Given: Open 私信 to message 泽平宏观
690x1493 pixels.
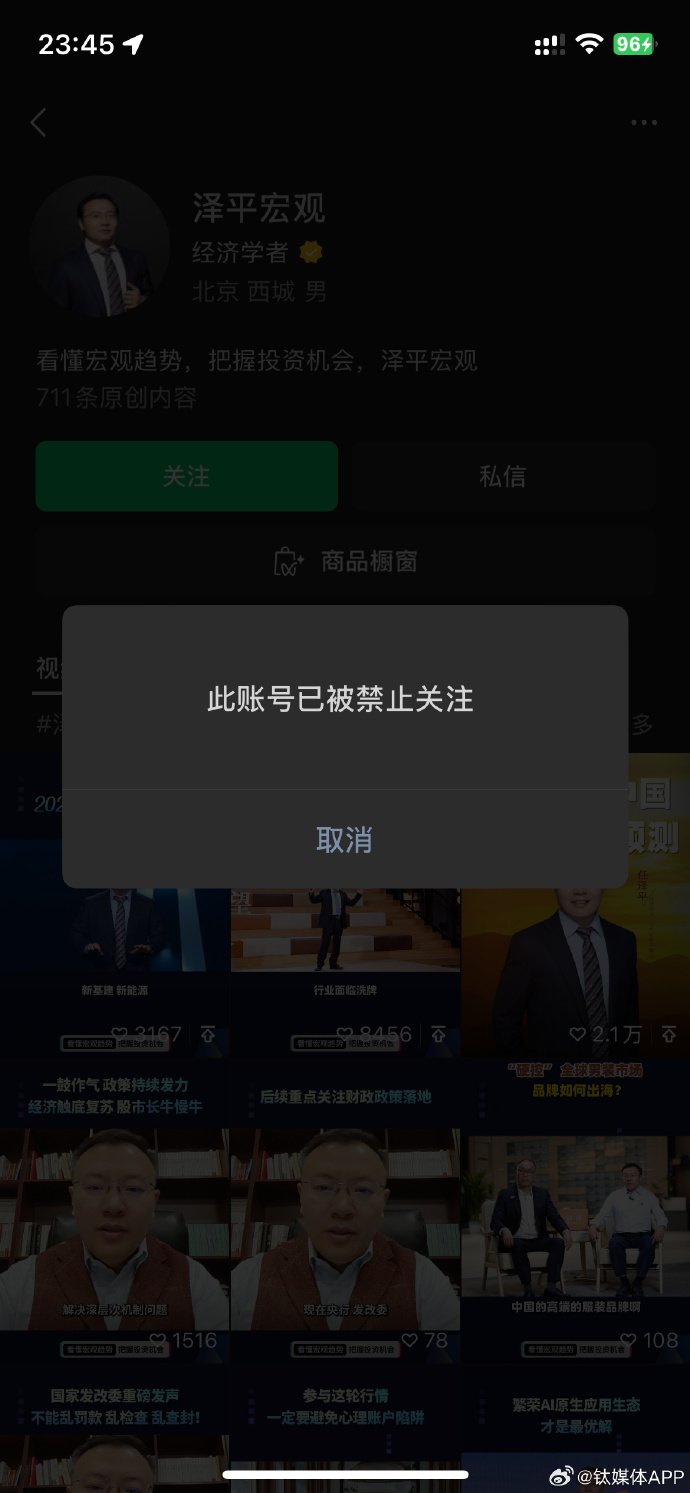Looking at the screenshot, I should click(x=502, y=476).
